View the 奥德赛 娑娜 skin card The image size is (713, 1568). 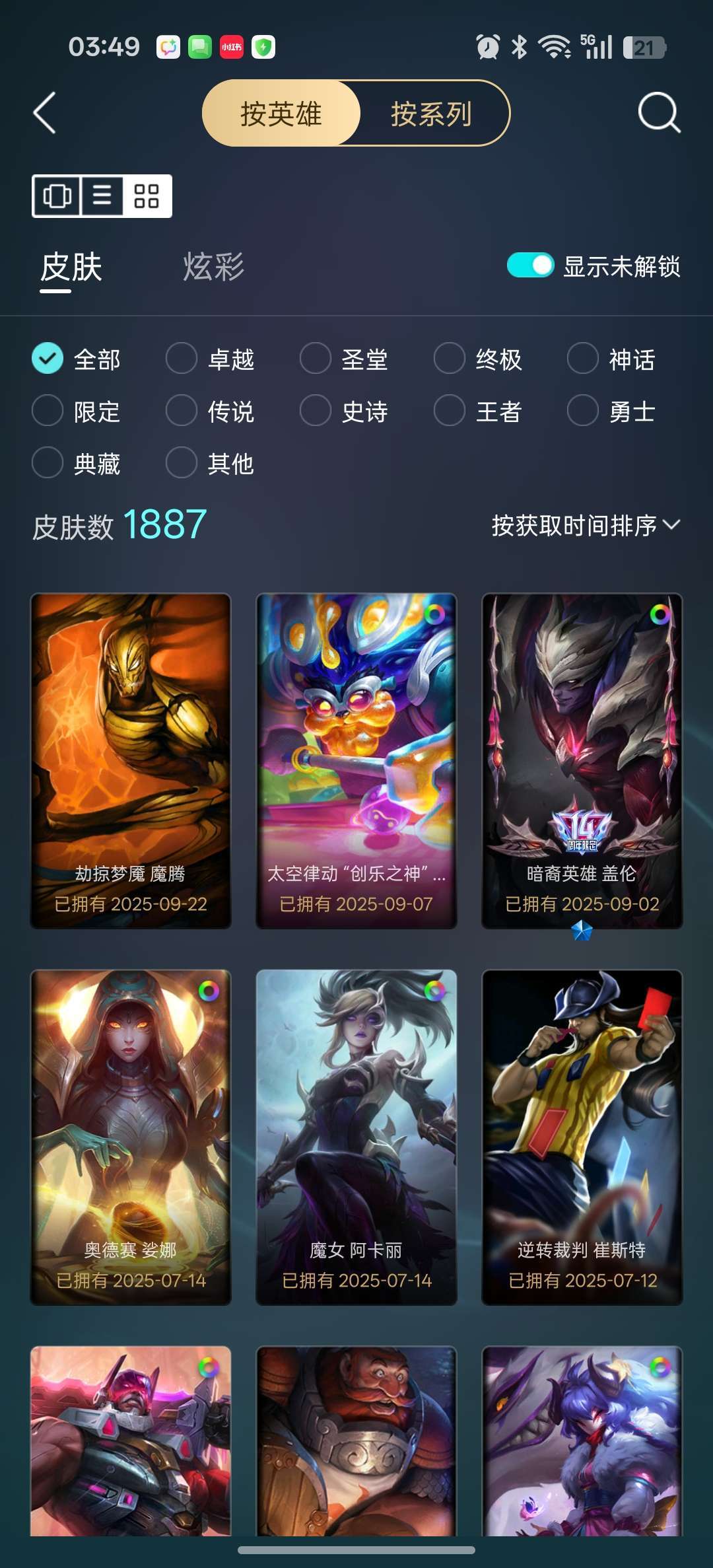point(131,1136)
